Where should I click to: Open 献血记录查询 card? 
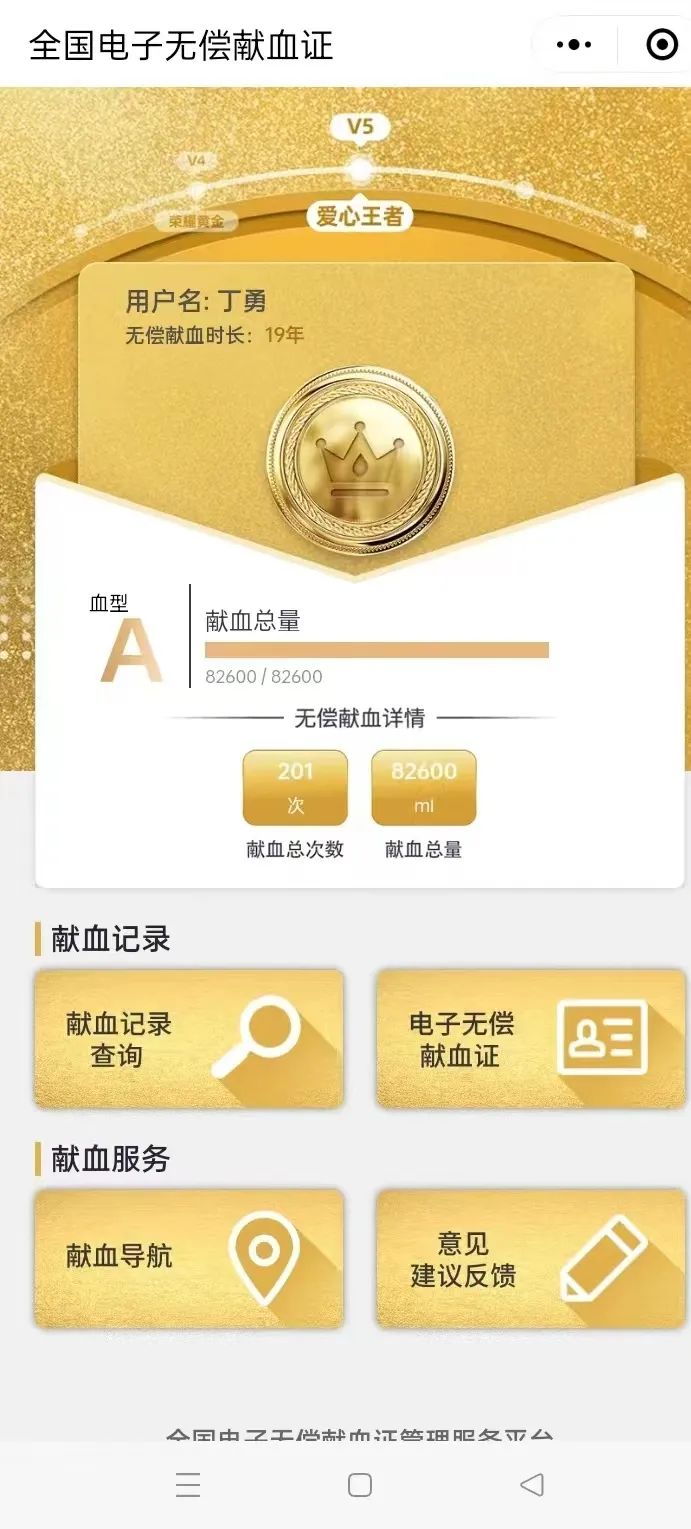(x=189, y=1039)
